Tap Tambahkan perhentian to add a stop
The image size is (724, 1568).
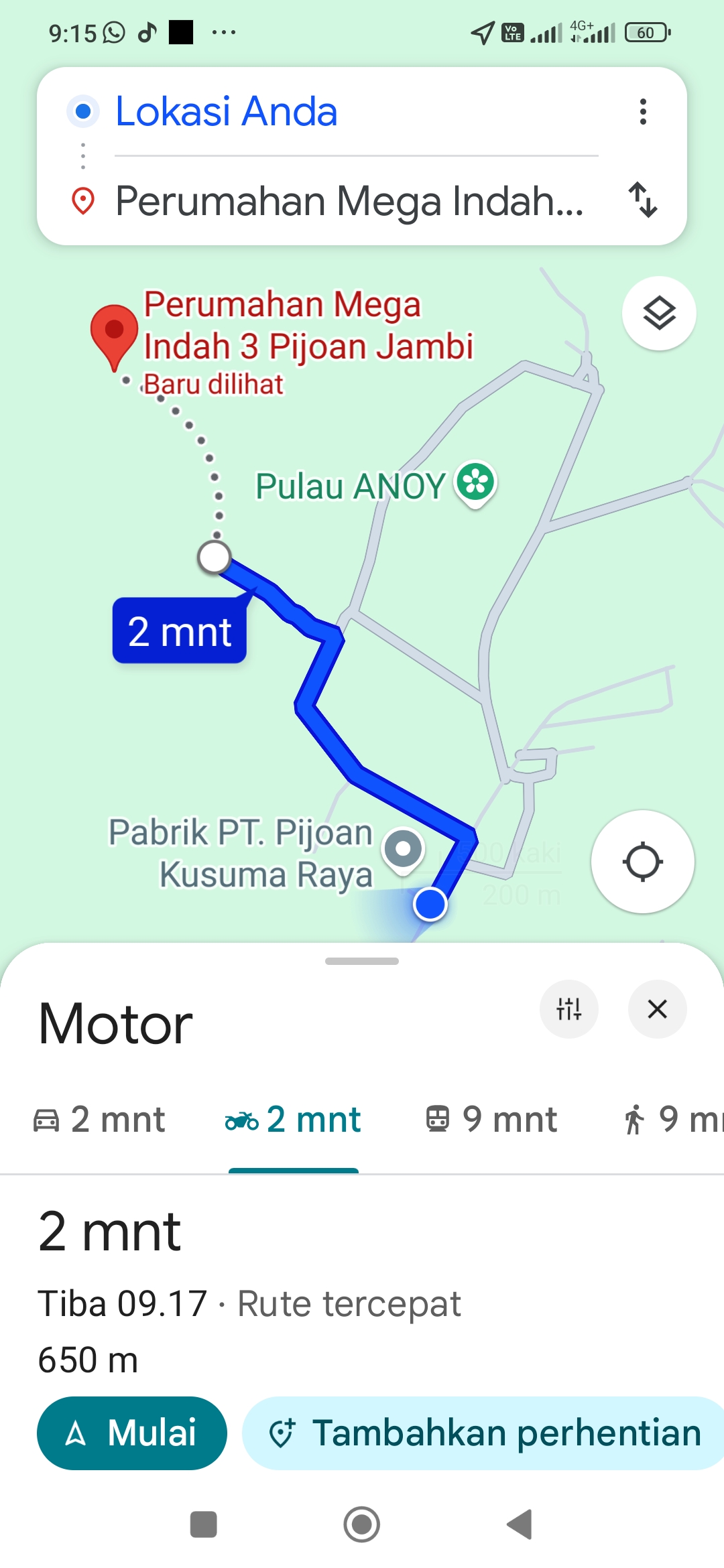484,1433
